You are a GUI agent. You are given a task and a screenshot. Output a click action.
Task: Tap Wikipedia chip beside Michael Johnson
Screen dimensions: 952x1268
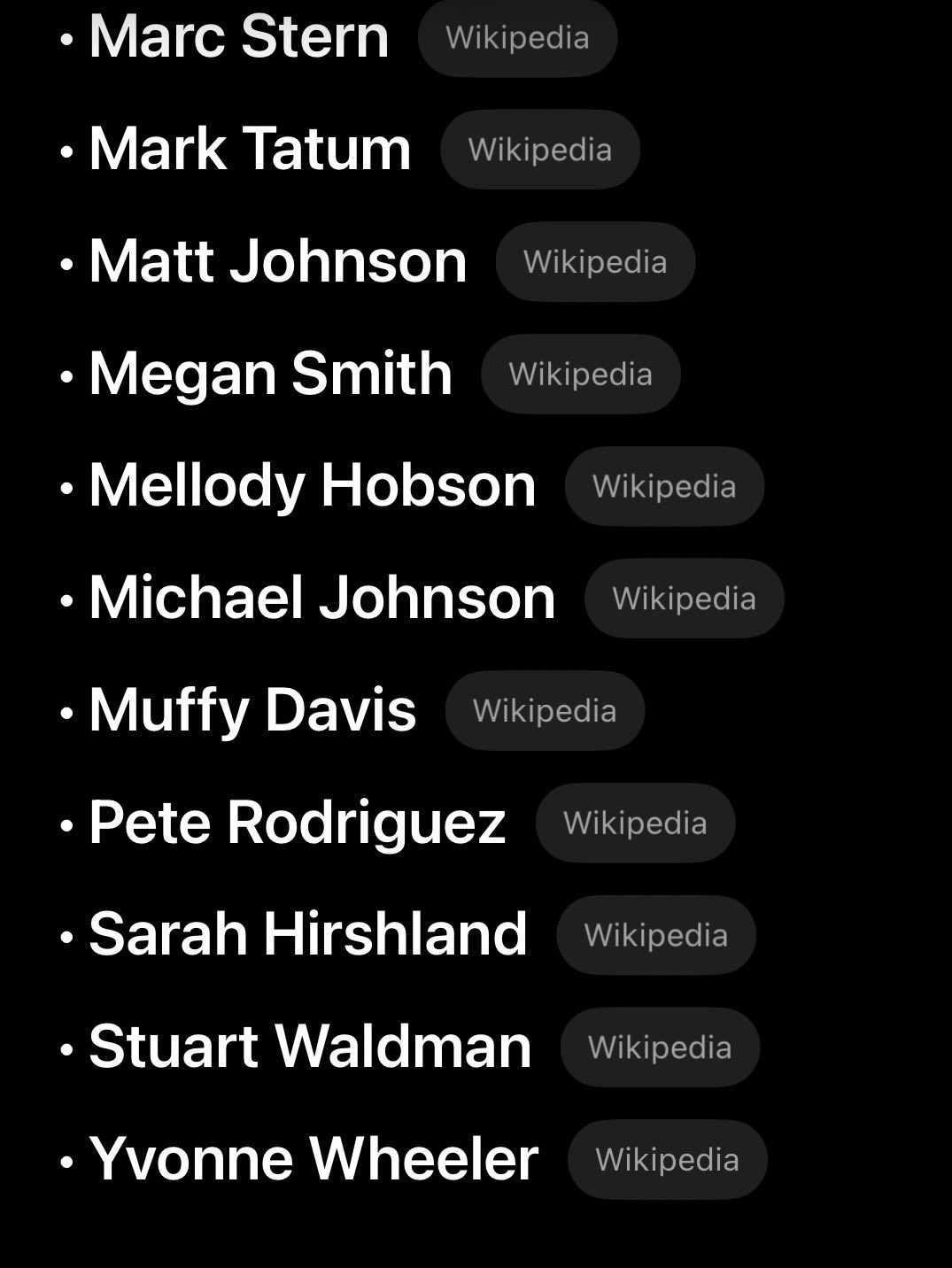click(684, 599)
